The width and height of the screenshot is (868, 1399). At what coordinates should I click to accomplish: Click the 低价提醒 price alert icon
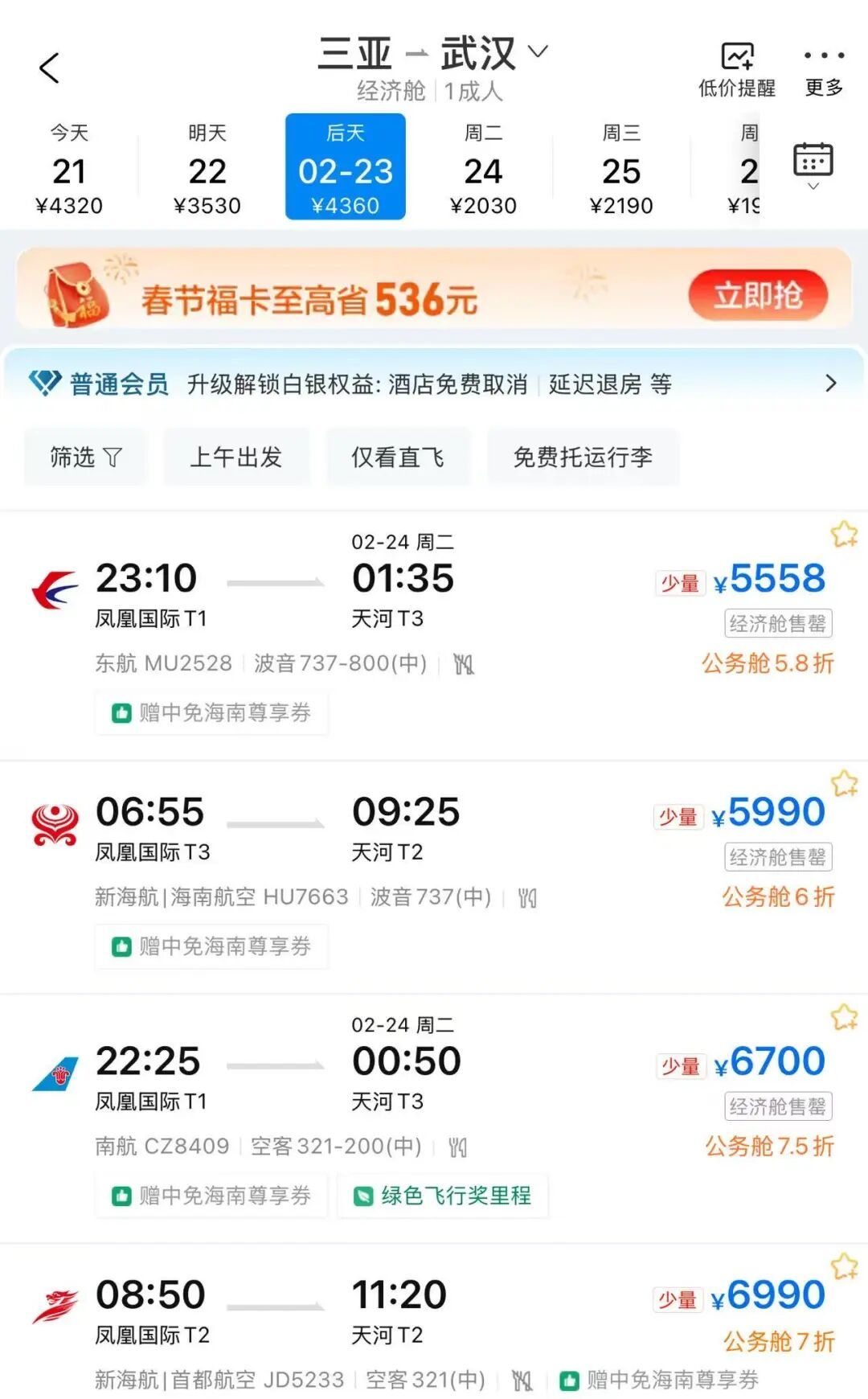pos(736,56)
